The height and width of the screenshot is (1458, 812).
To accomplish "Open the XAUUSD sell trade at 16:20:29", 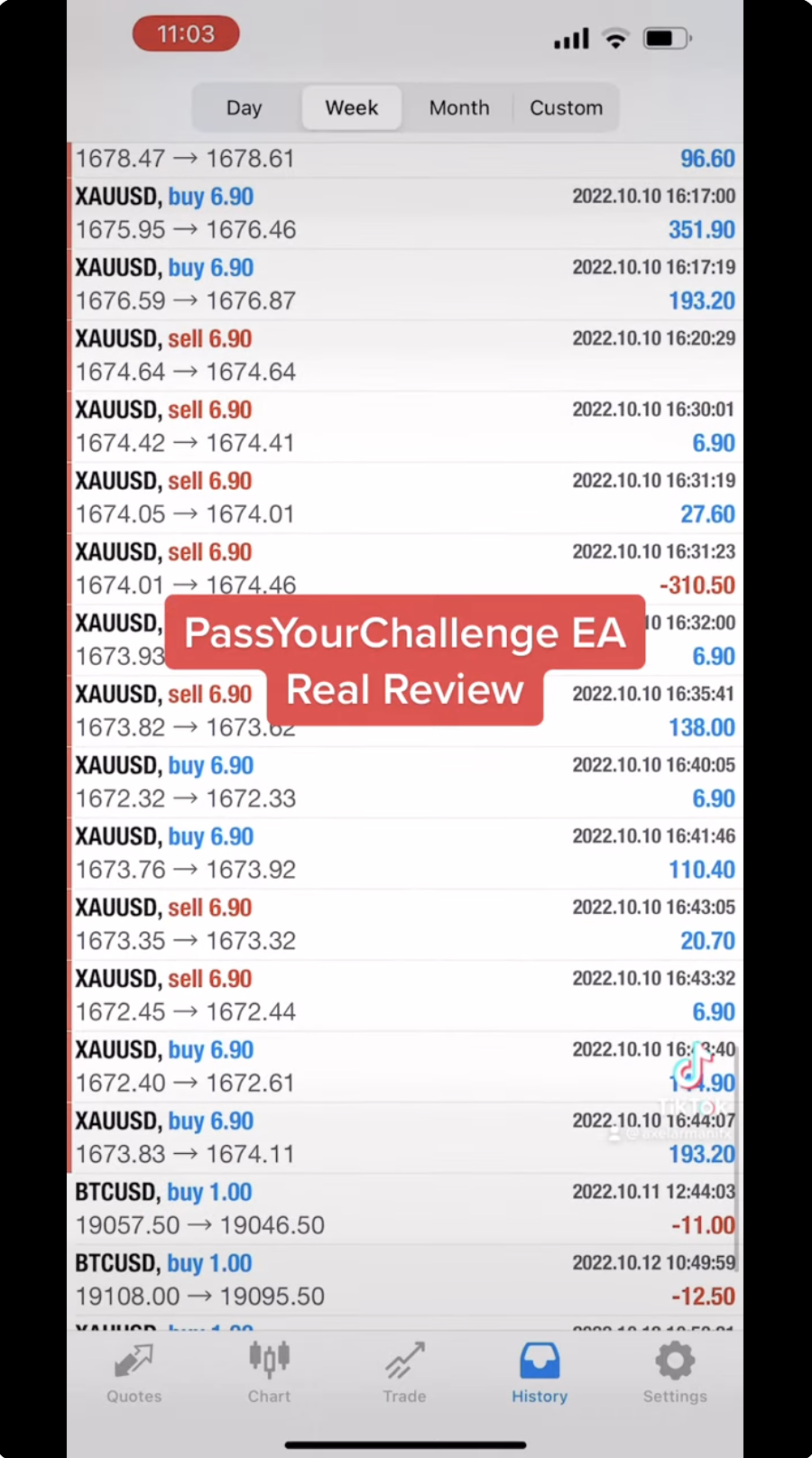I will (406, 355).
